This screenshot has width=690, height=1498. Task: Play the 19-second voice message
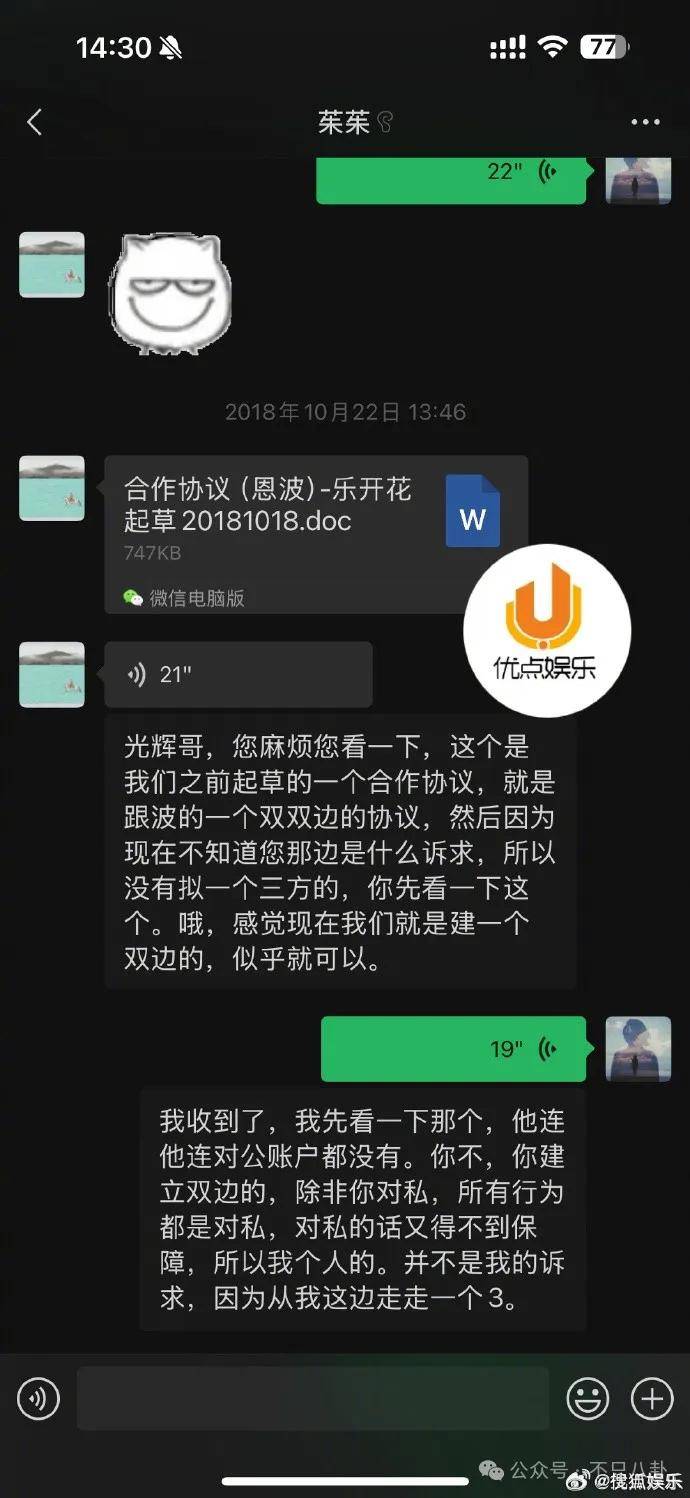[x=453, y=1049]
